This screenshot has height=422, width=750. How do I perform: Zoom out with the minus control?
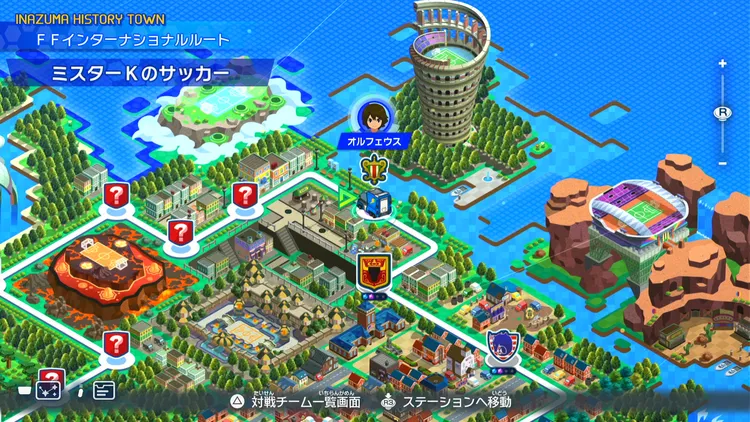722,163
